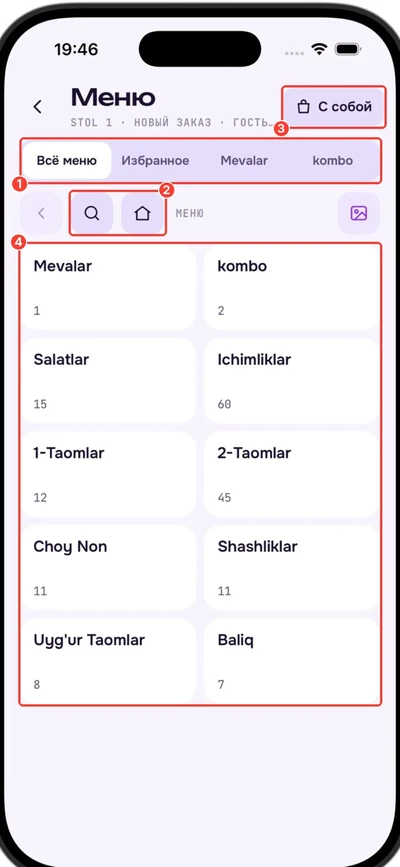The height and width of the screenshot is (867, 400).
Task: Open the Shashliklar category
Action: tap(292, 568)
